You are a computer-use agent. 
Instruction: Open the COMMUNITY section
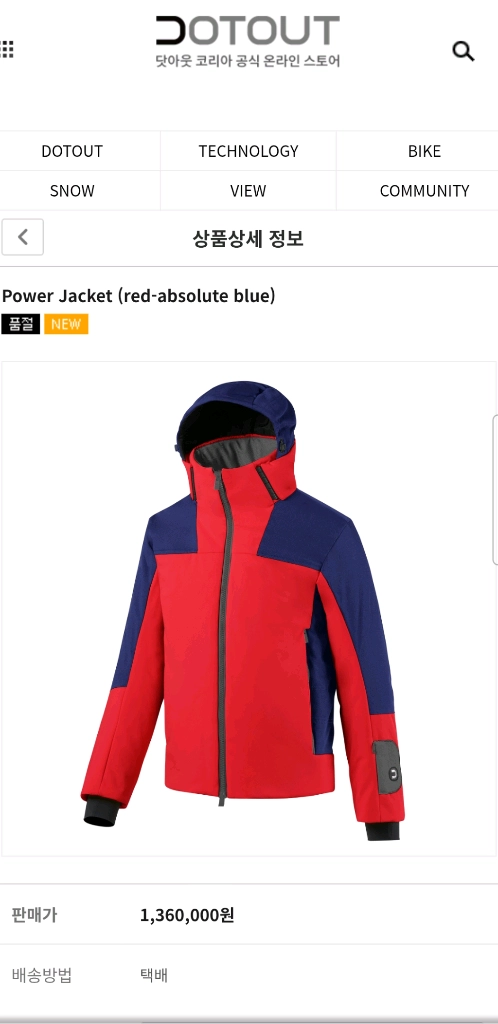[424, 191]
